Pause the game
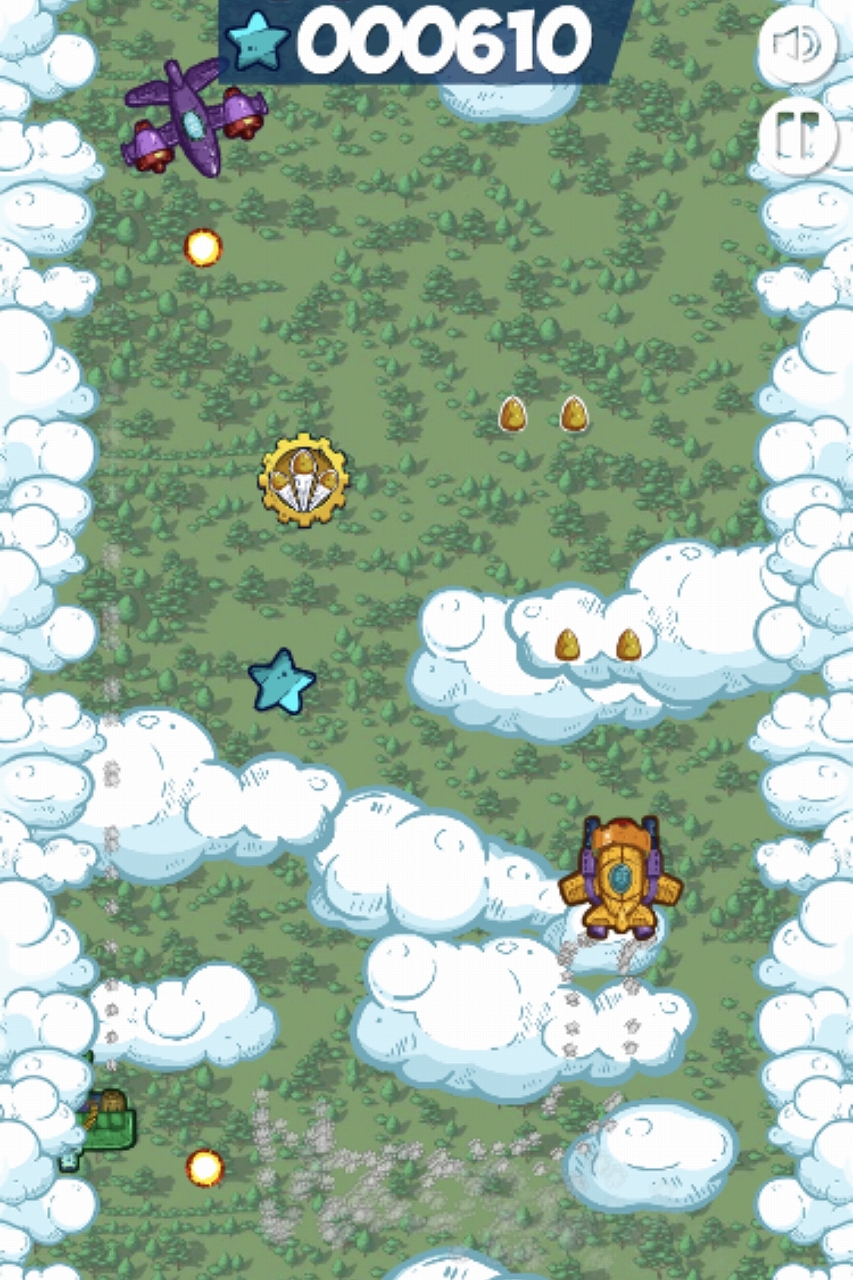Image resolution: width=853 pixels, height=1280 pixels. 797,135
